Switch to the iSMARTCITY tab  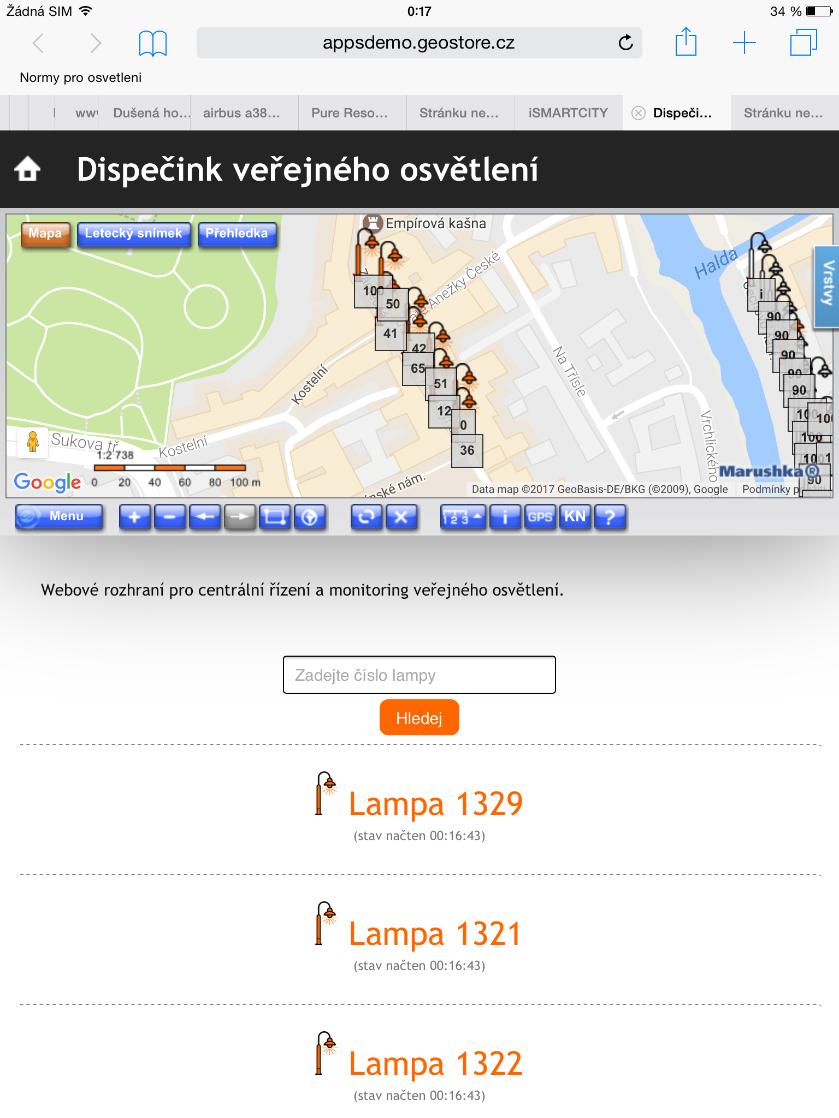[568, 113]
